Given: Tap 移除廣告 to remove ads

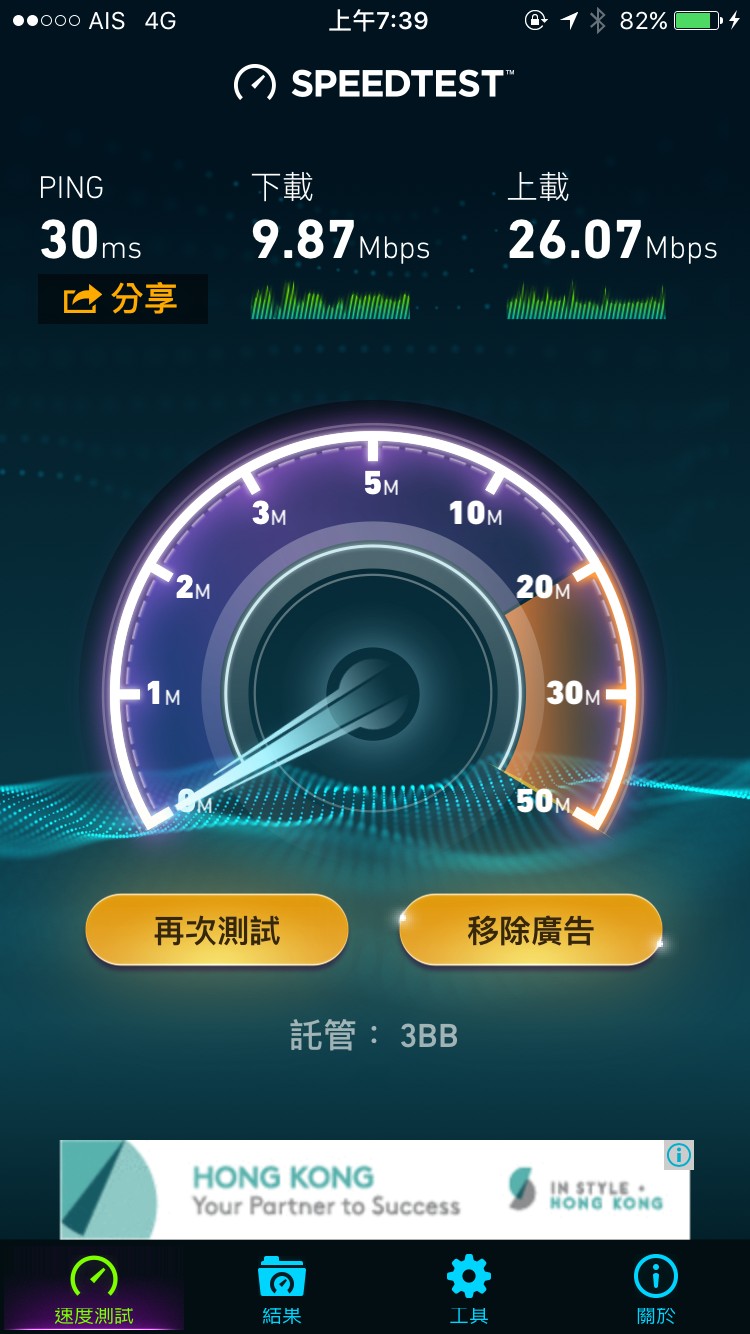Looking at the screenshot, I should (x=530, y=931).
